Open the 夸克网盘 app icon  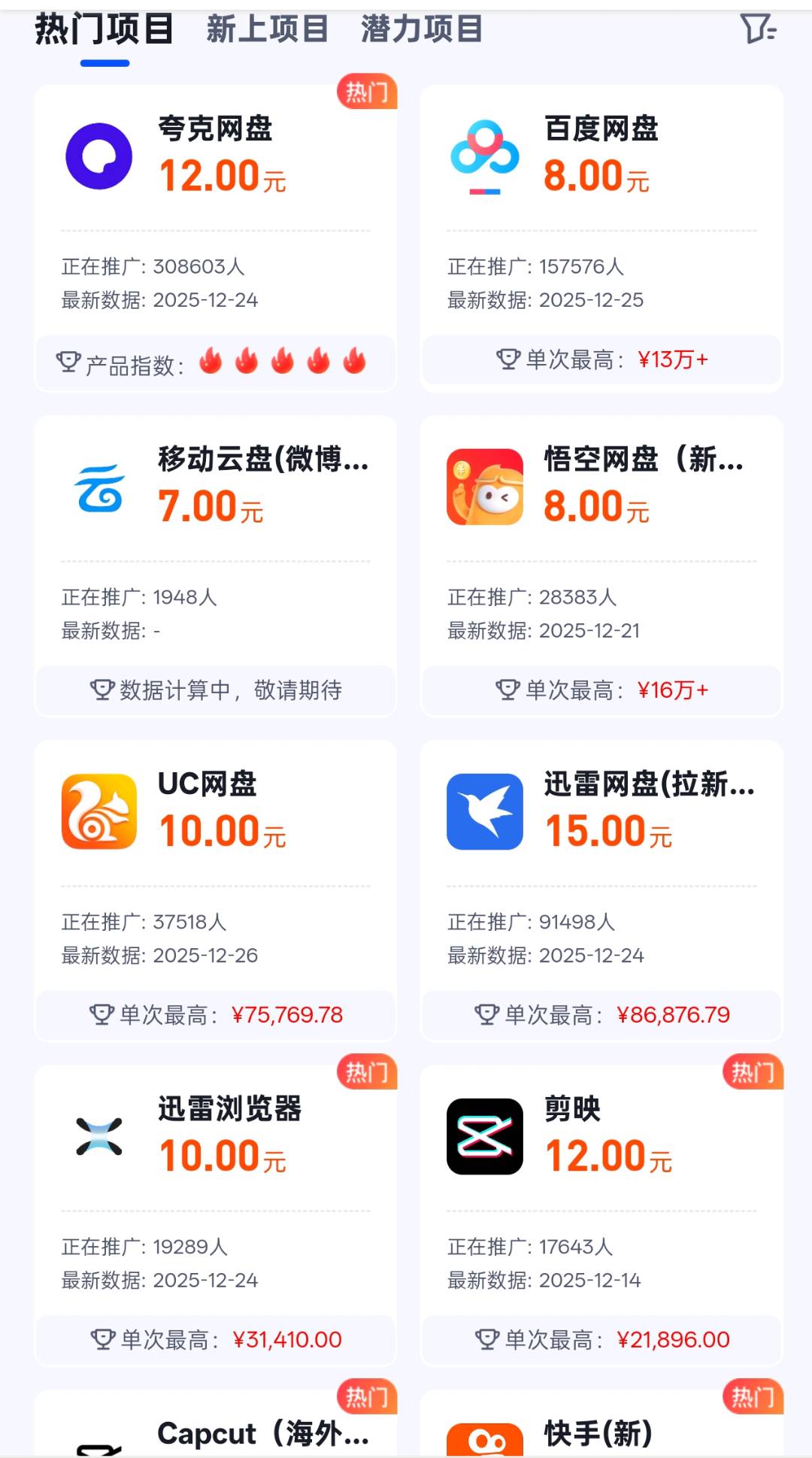pyautogui.click(x=98, y=156)
